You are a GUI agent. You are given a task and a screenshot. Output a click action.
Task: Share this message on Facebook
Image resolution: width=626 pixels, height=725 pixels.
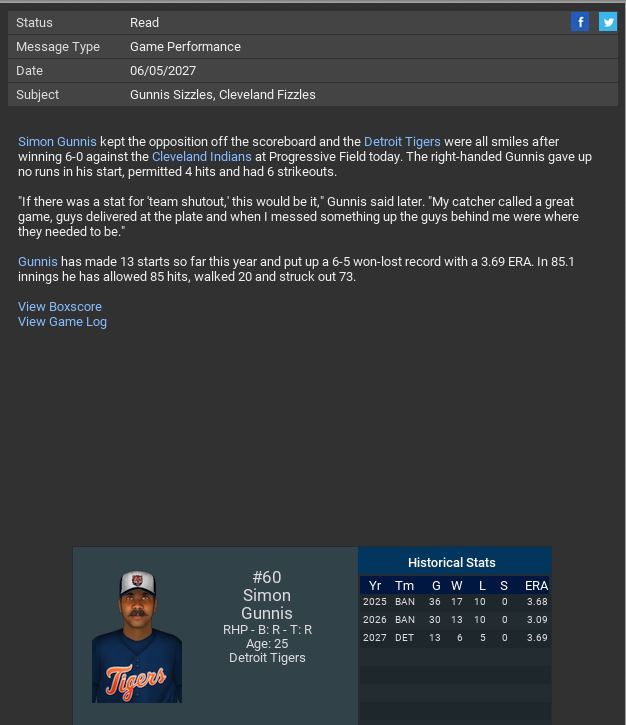click(x=580, y=22)
